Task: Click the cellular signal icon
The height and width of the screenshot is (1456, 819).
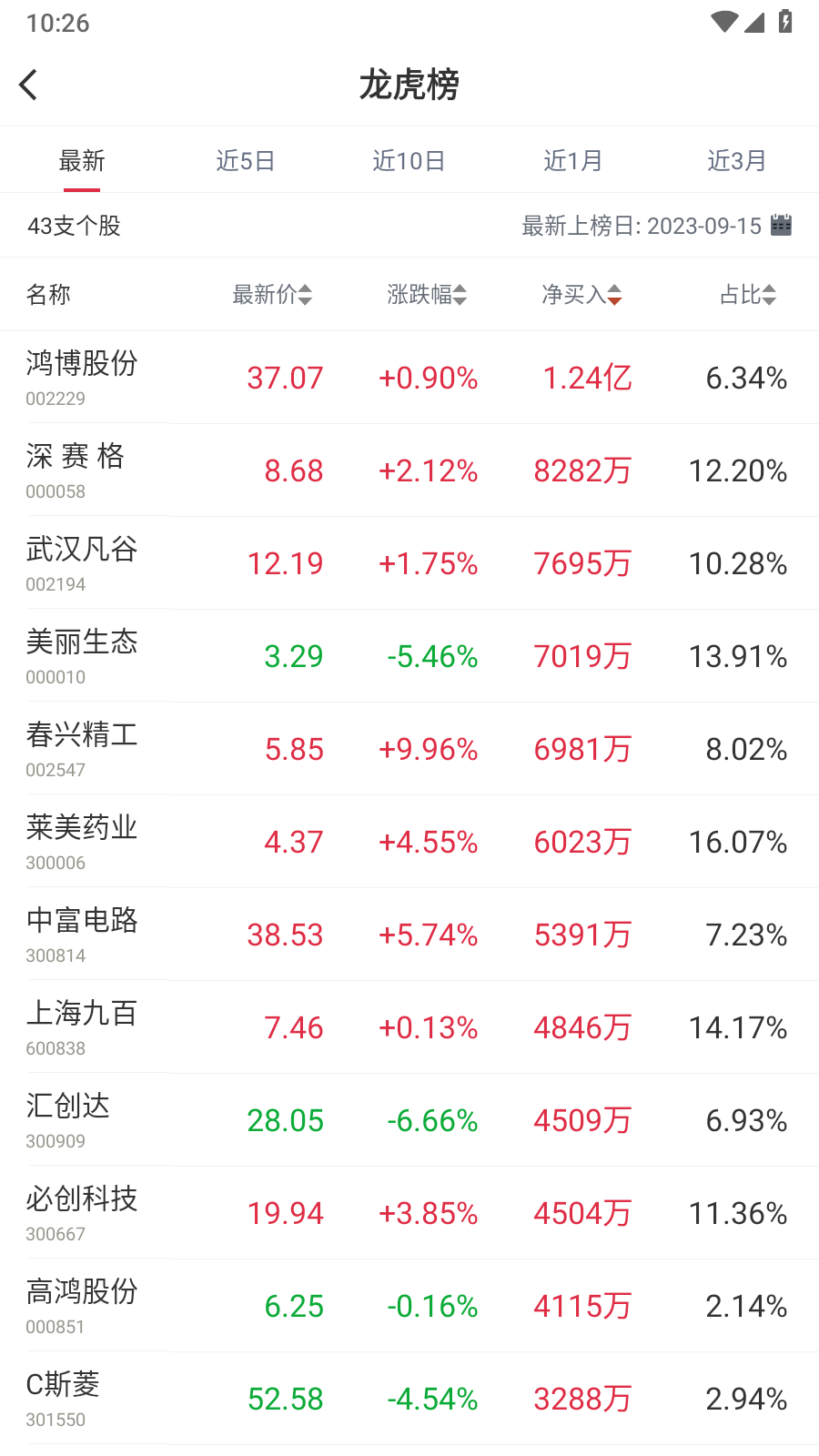Action: point(755,22)
